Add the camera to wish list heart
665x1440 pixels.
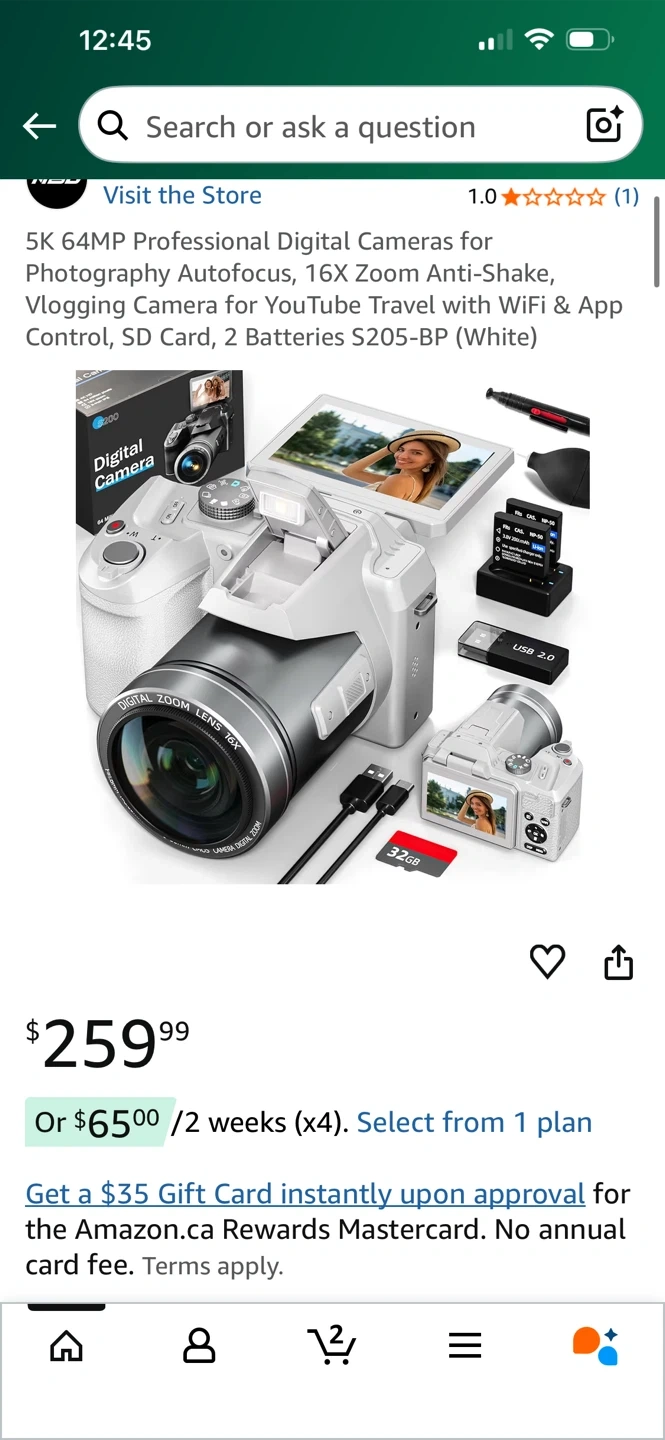coord(547,962)
